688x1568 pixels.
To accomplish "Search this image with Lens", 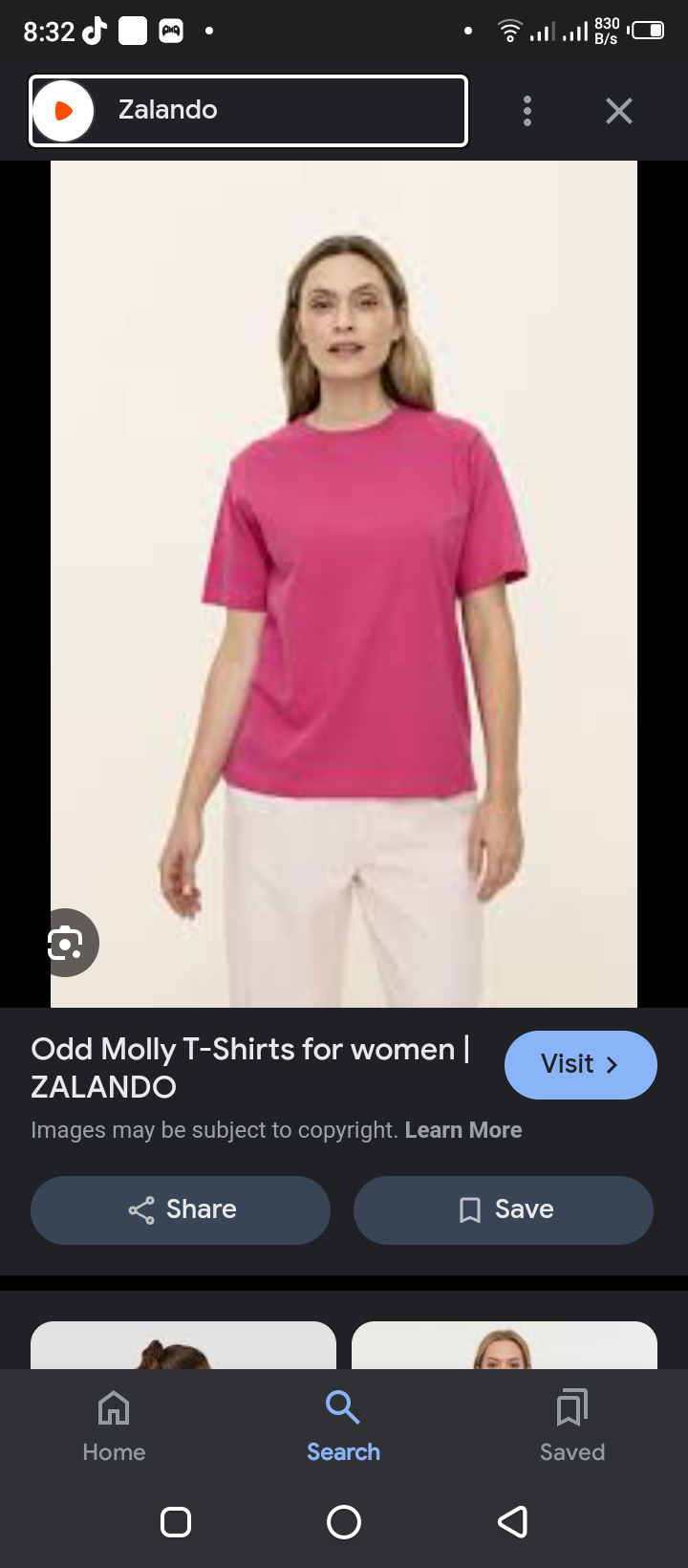I will pos(66,943).
